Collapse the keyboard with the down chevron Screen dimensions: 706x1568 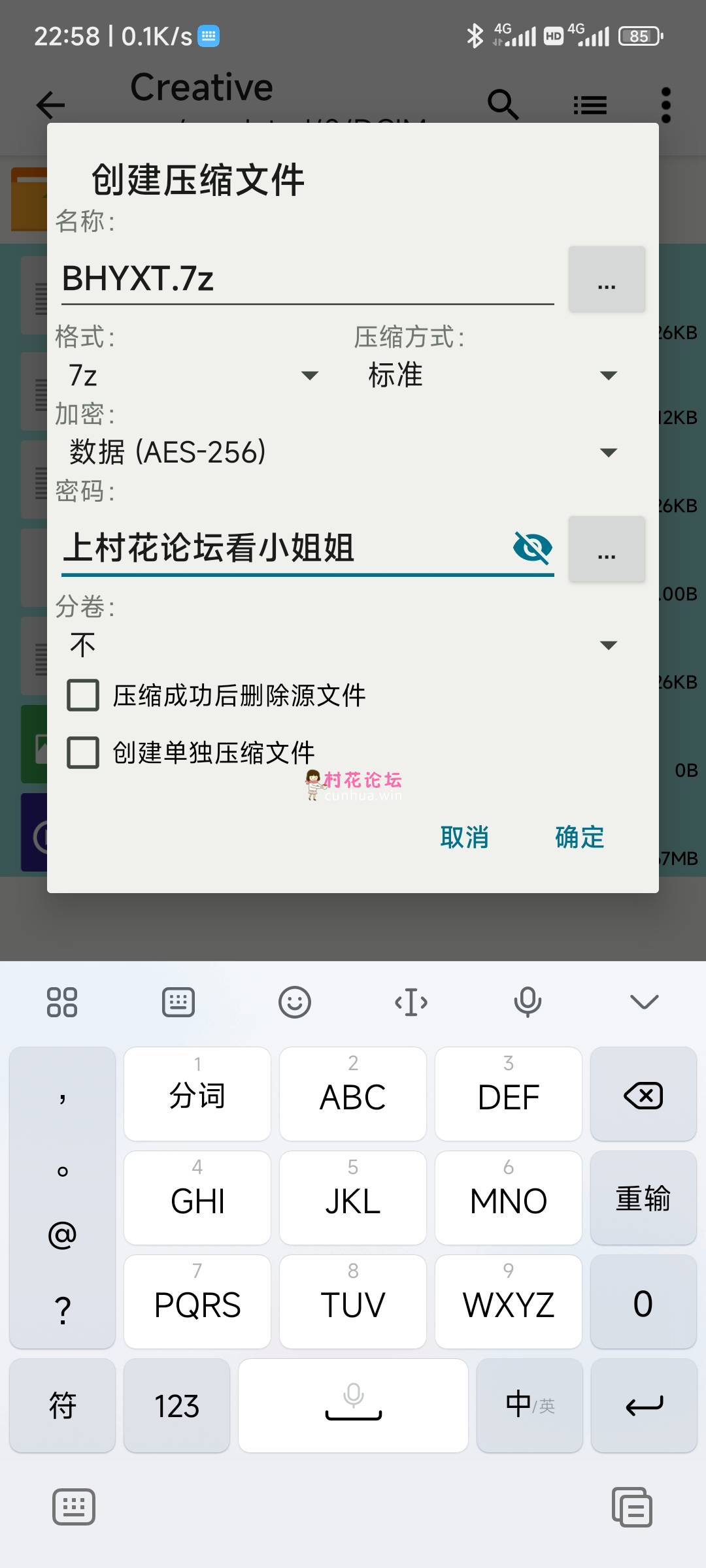coord(644,1002)
